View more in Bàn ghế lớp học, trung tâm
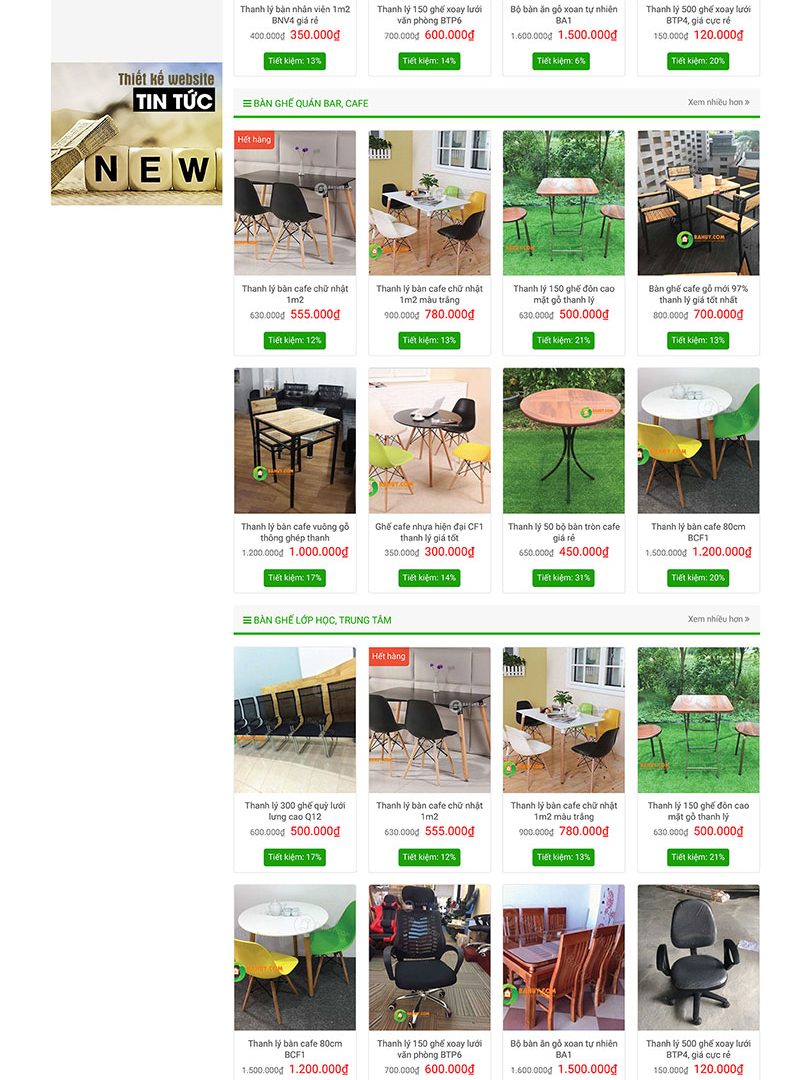Viewport: 800px width, 1080px height. point(717,619)
